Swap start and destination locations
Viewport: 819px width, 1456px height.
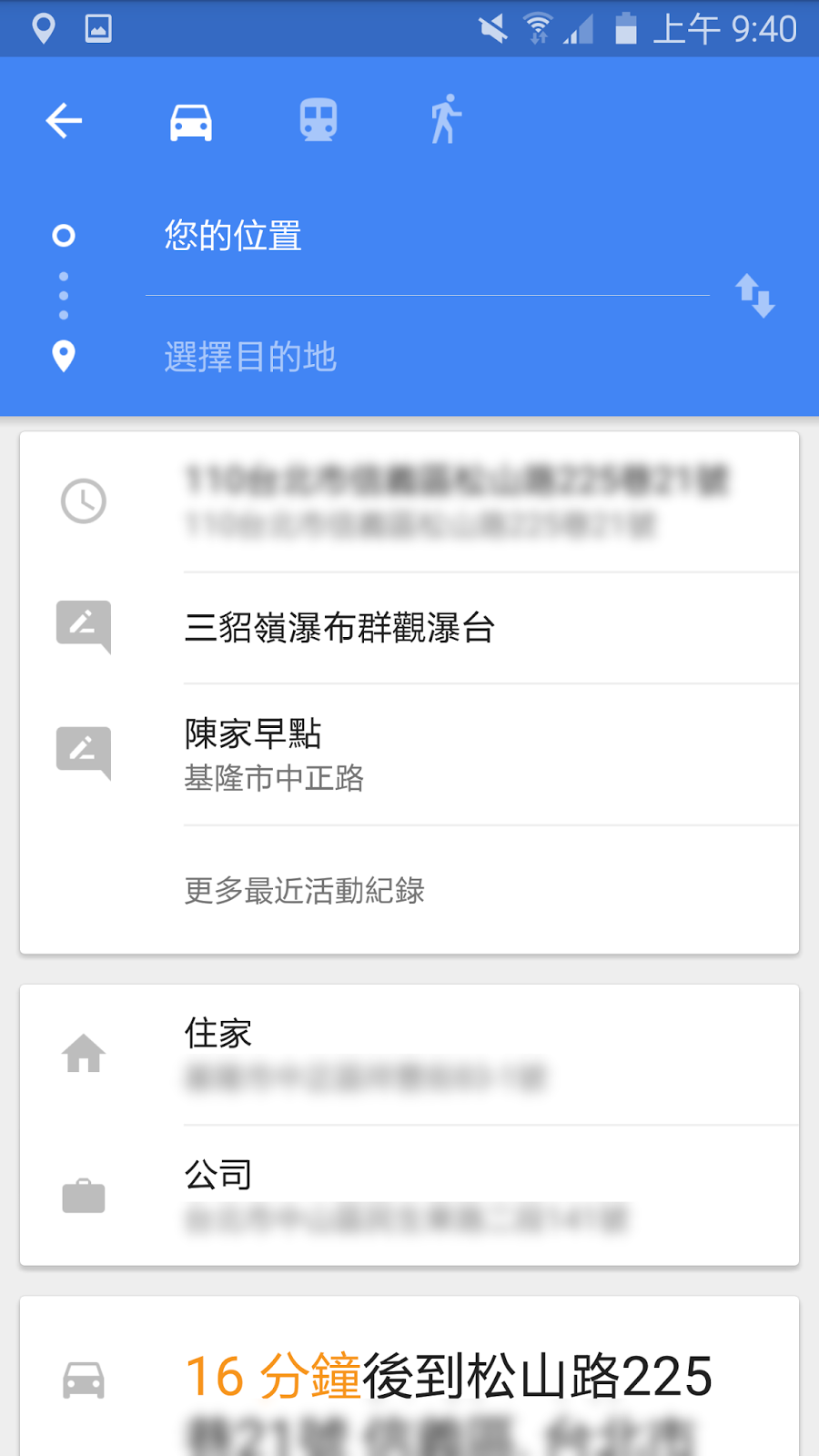[754, 296]
